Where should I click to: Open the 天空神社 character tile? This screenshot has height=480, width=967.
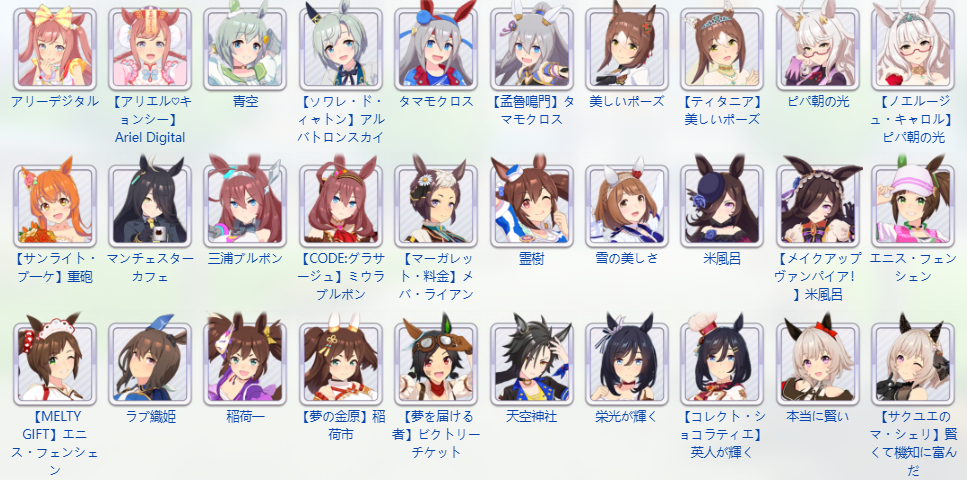(532, 362)
